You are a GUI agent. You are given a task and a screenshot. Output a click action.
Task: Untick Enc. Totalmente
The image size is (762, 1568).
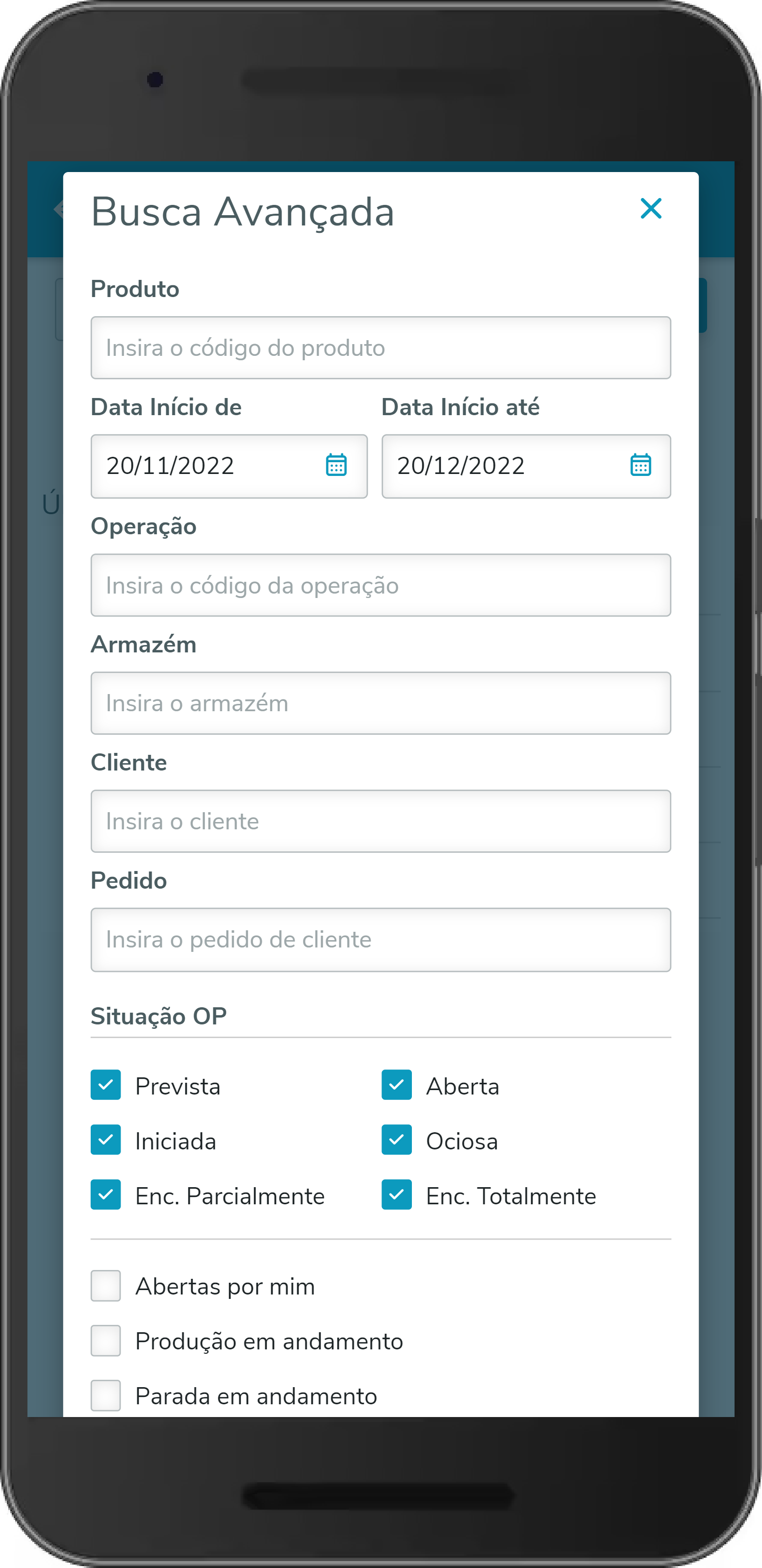coord(397,1195)
